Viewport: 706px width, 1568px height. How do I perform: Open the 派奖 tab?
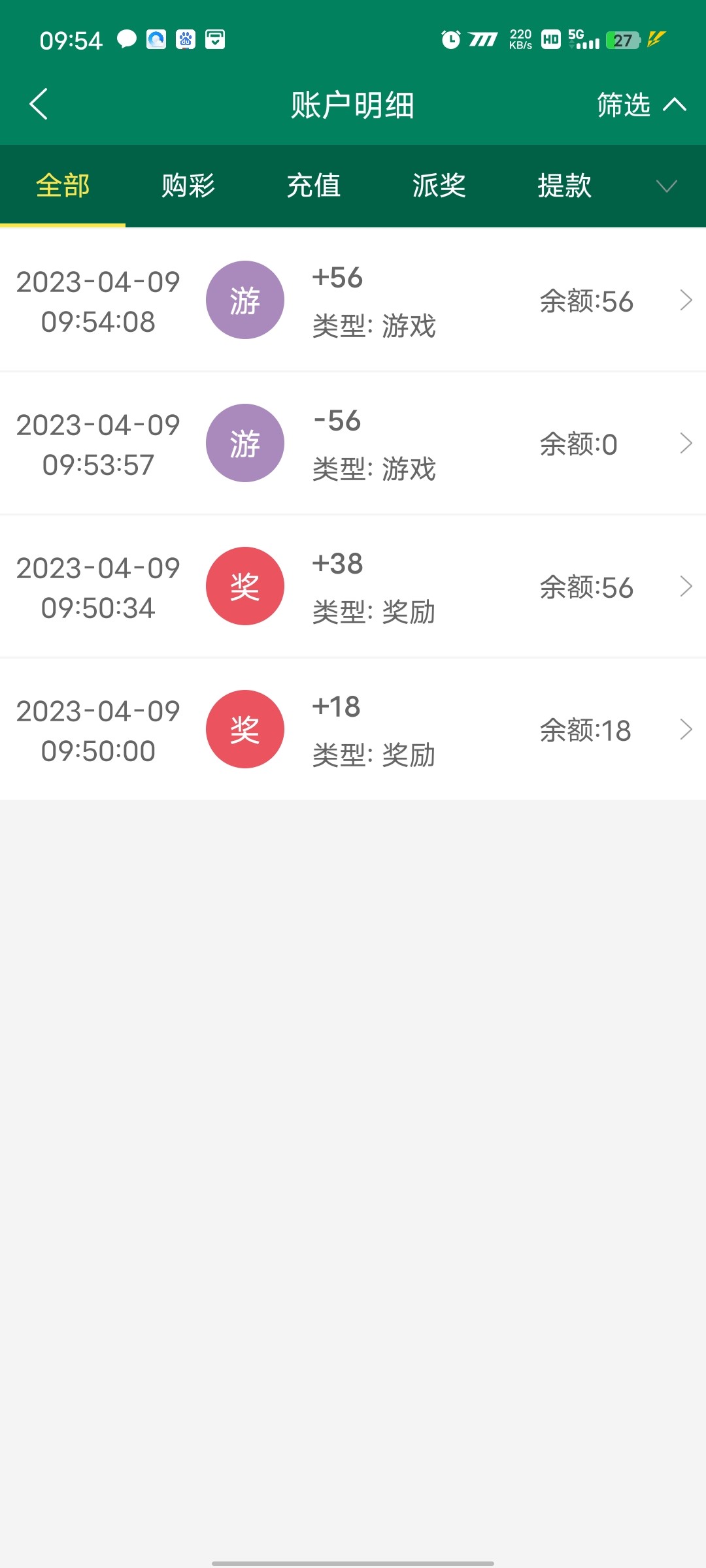coord(439,186)
